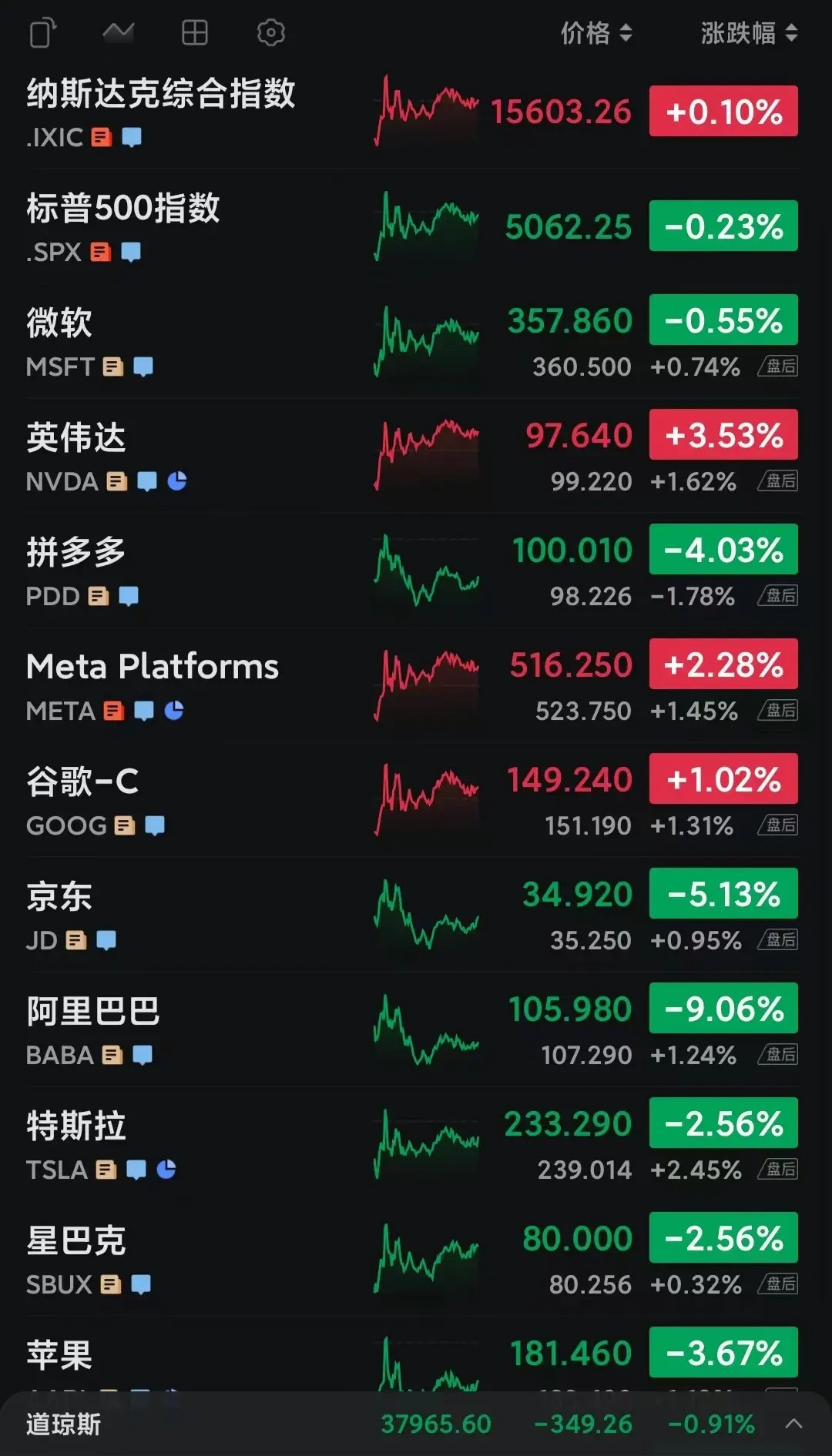Expand the 道琼斯 index bar
The width and height of the screenshot is (832, 1456).
click(793, 1424)
